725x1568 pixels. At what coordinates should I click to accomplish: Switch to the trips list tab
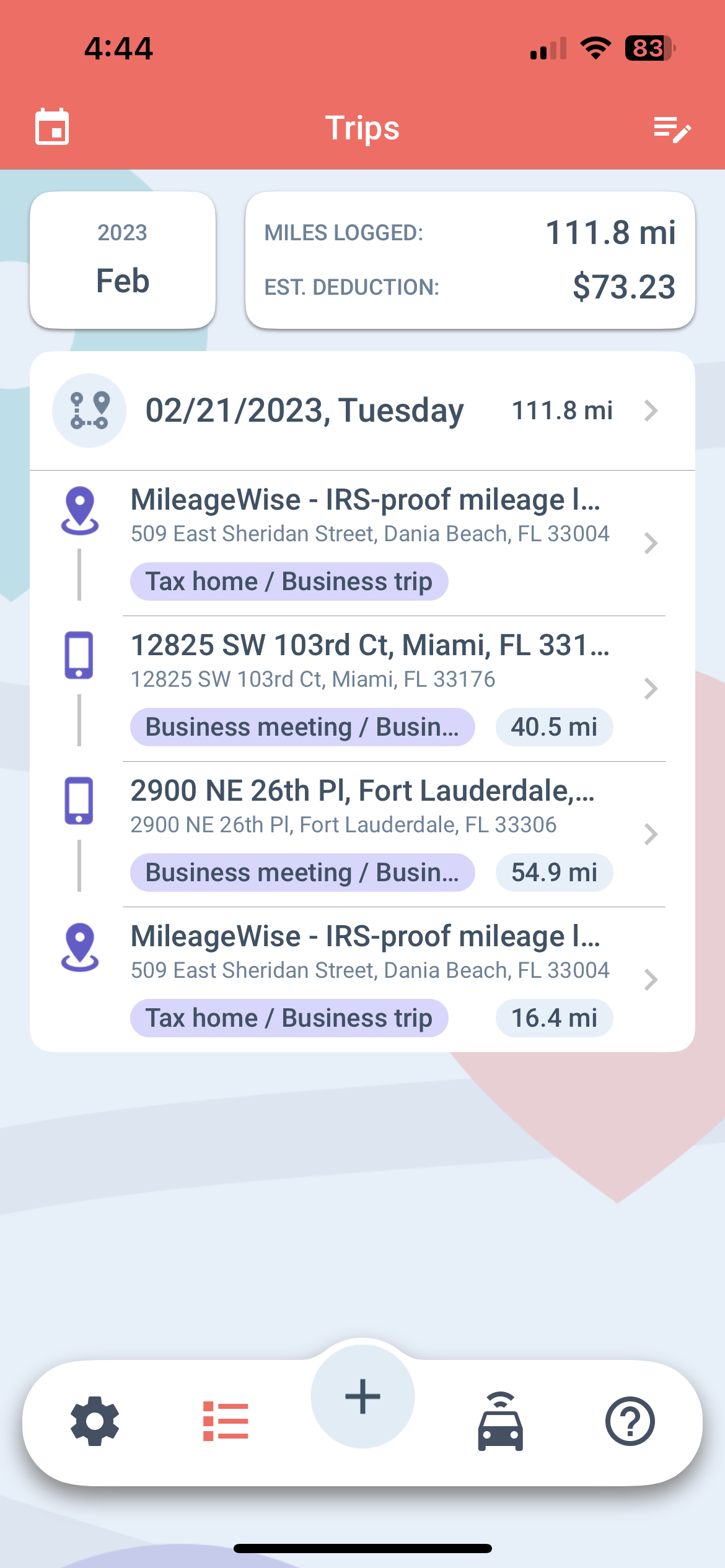pyautogui.click(x=226, y=1421)
